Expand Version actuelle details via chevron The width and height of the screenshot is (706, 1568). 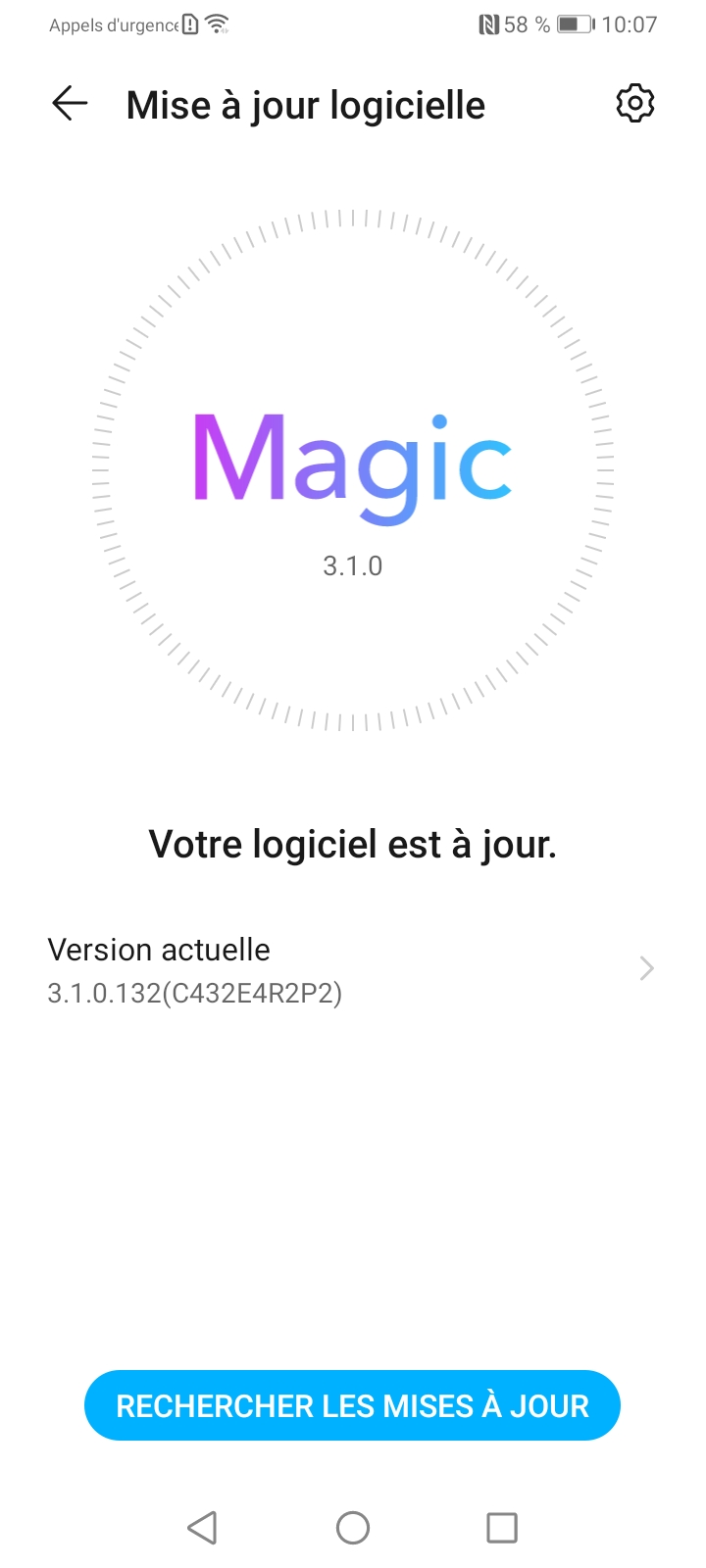pyautogui.click(x=646, y=968)
